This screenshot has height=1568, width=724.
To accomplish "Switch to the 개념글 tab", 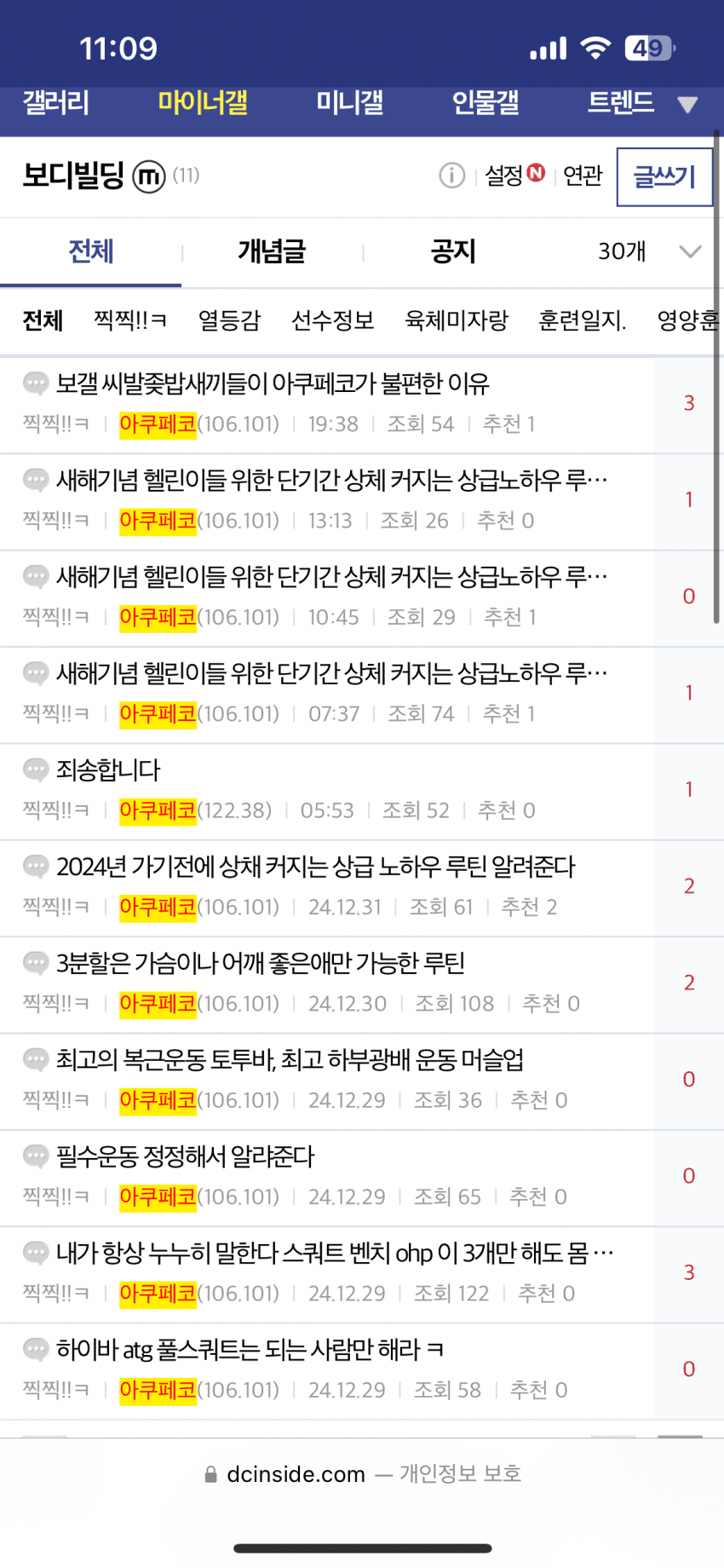I will pyautogui.click(x=271, y=252).
